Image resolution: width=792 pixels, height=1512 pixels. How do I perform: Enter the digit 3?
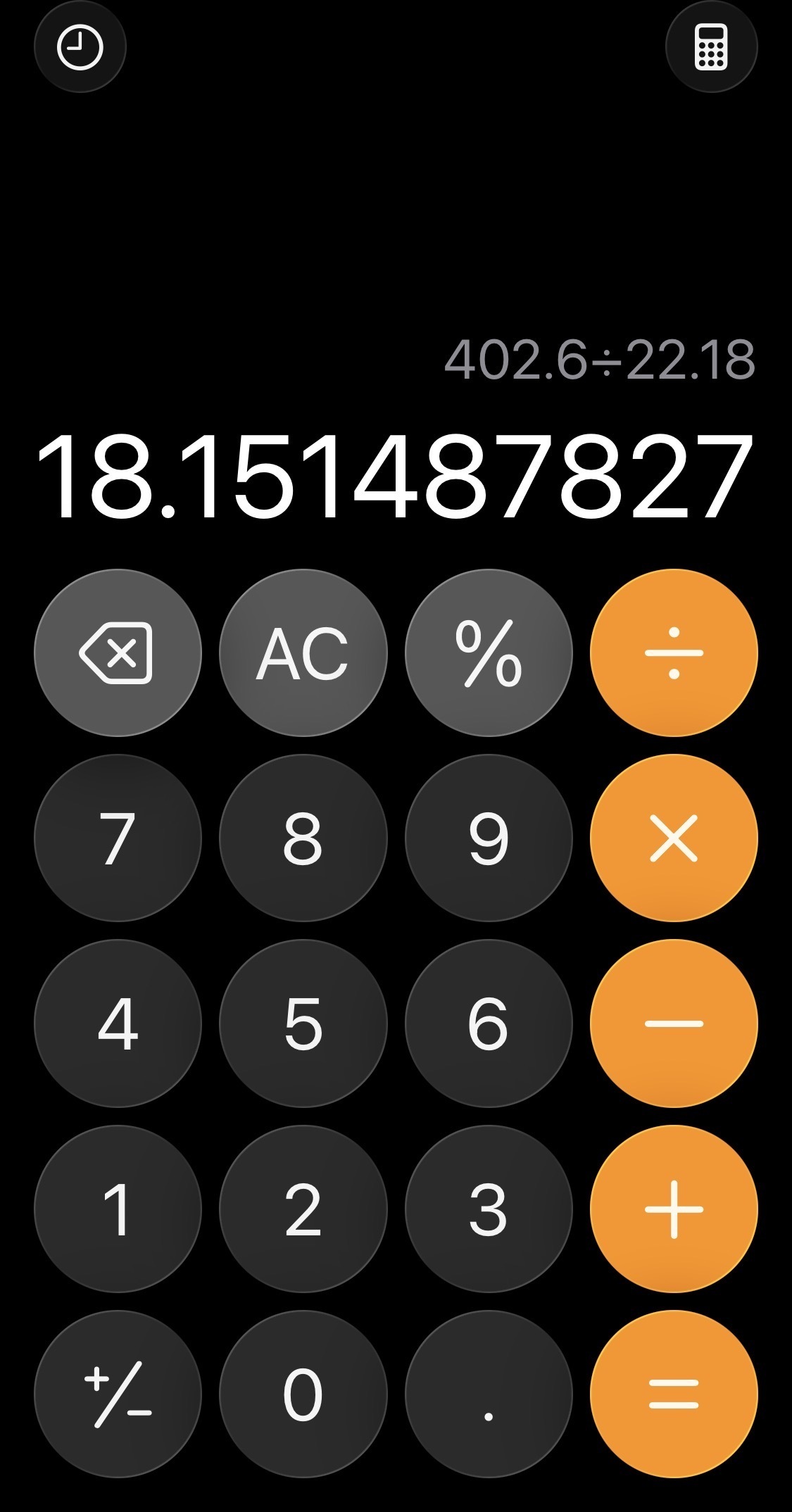pos(489,1209)
